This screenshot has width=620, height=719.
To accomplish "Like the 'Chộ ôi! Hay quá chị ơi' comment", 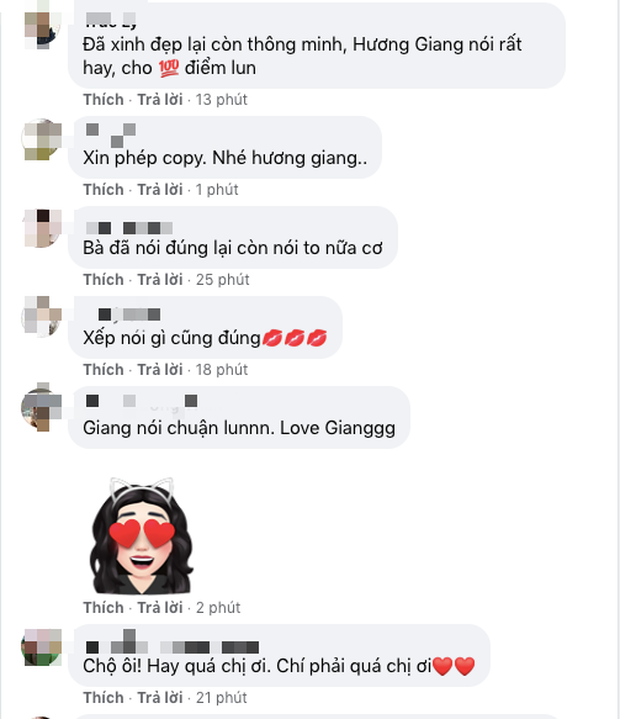I will 103,697.
